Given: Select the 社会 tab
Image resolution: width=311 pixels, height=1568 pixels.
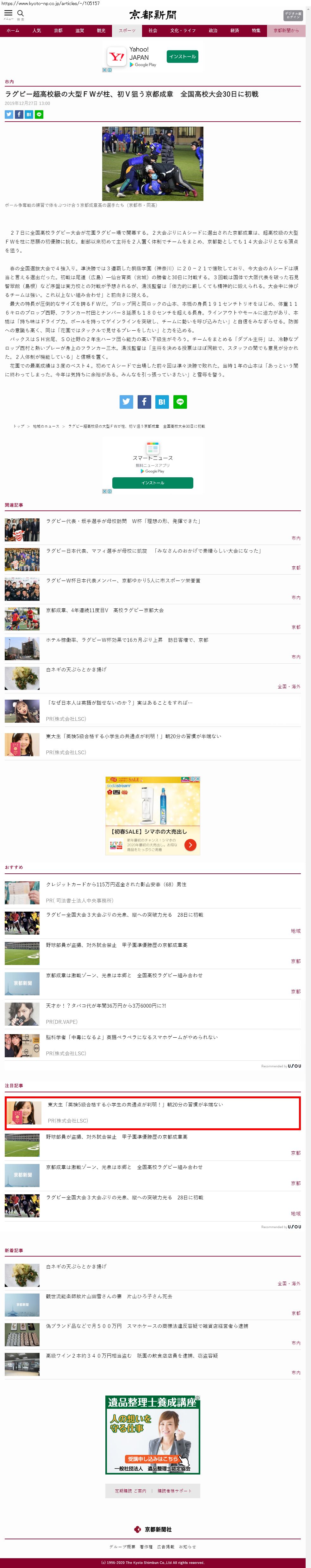Looking at the screenshot, I should coord(153,30).
